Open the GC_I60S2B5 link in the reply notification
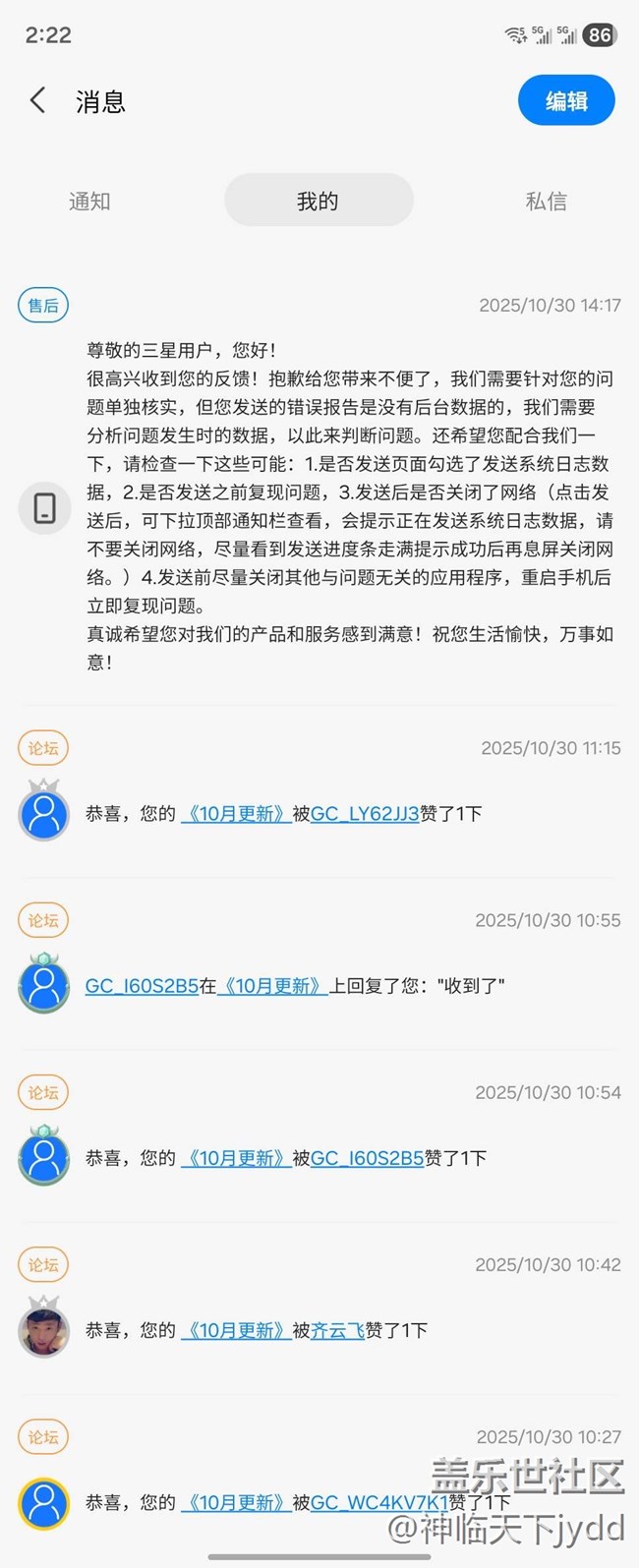 coord(142,986)
